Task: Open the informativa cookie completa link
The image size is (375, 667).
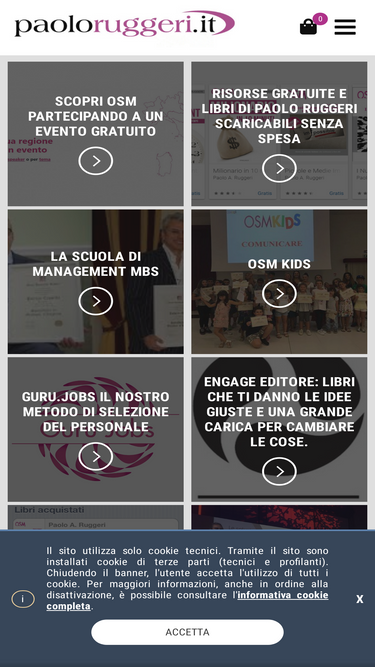Action: (188, 600)
